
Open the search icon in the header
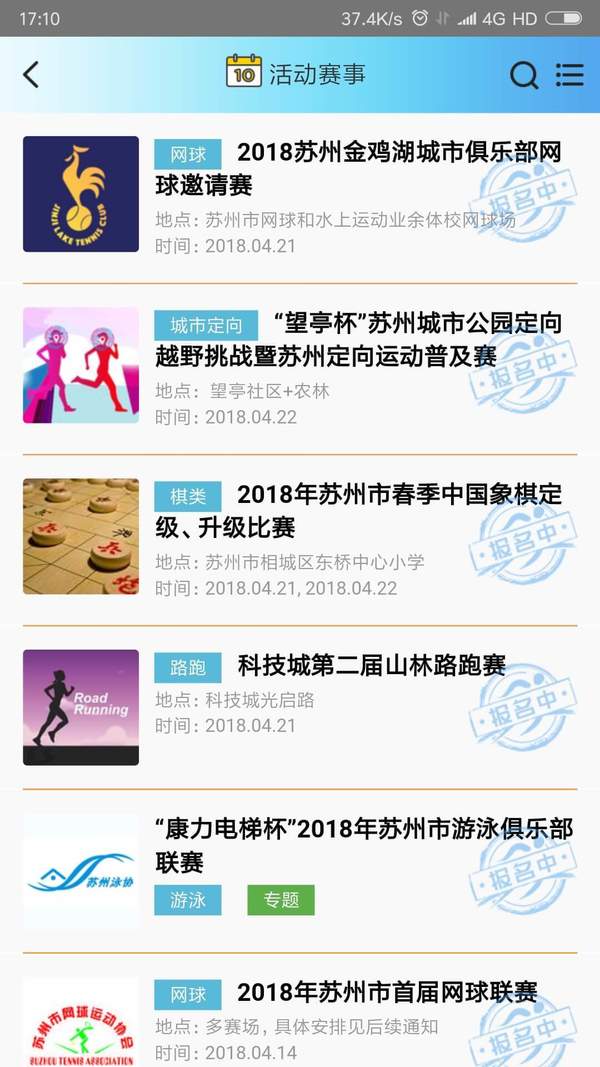524,75
